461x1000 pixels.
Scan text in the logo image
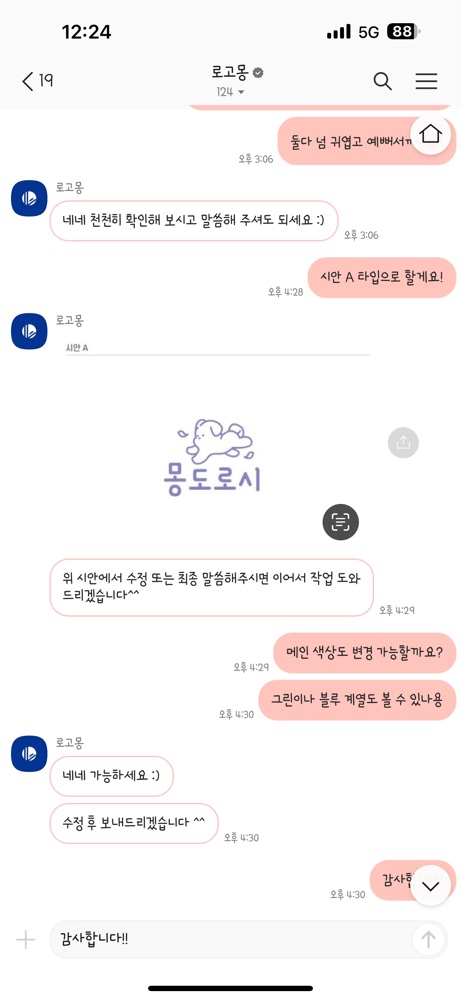(340, 523)
